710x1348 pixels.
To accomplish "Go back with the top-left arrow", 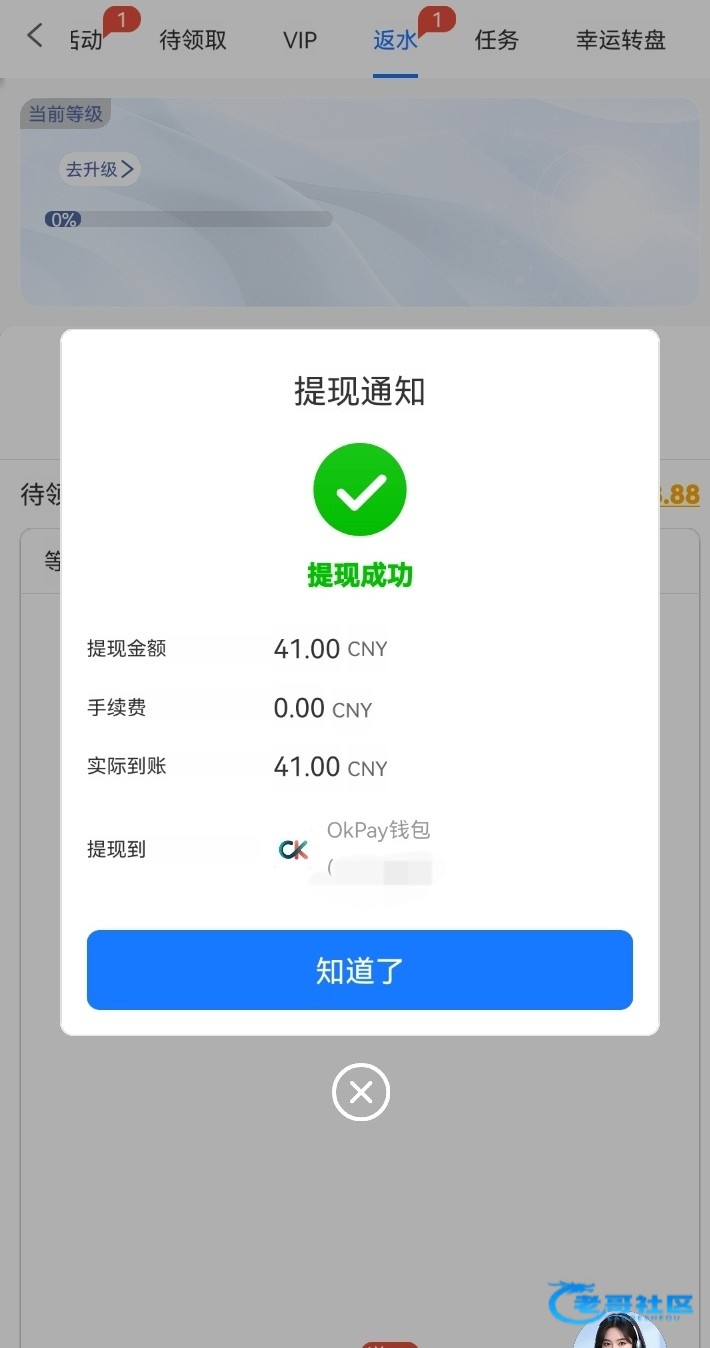I will pos(35,37).
